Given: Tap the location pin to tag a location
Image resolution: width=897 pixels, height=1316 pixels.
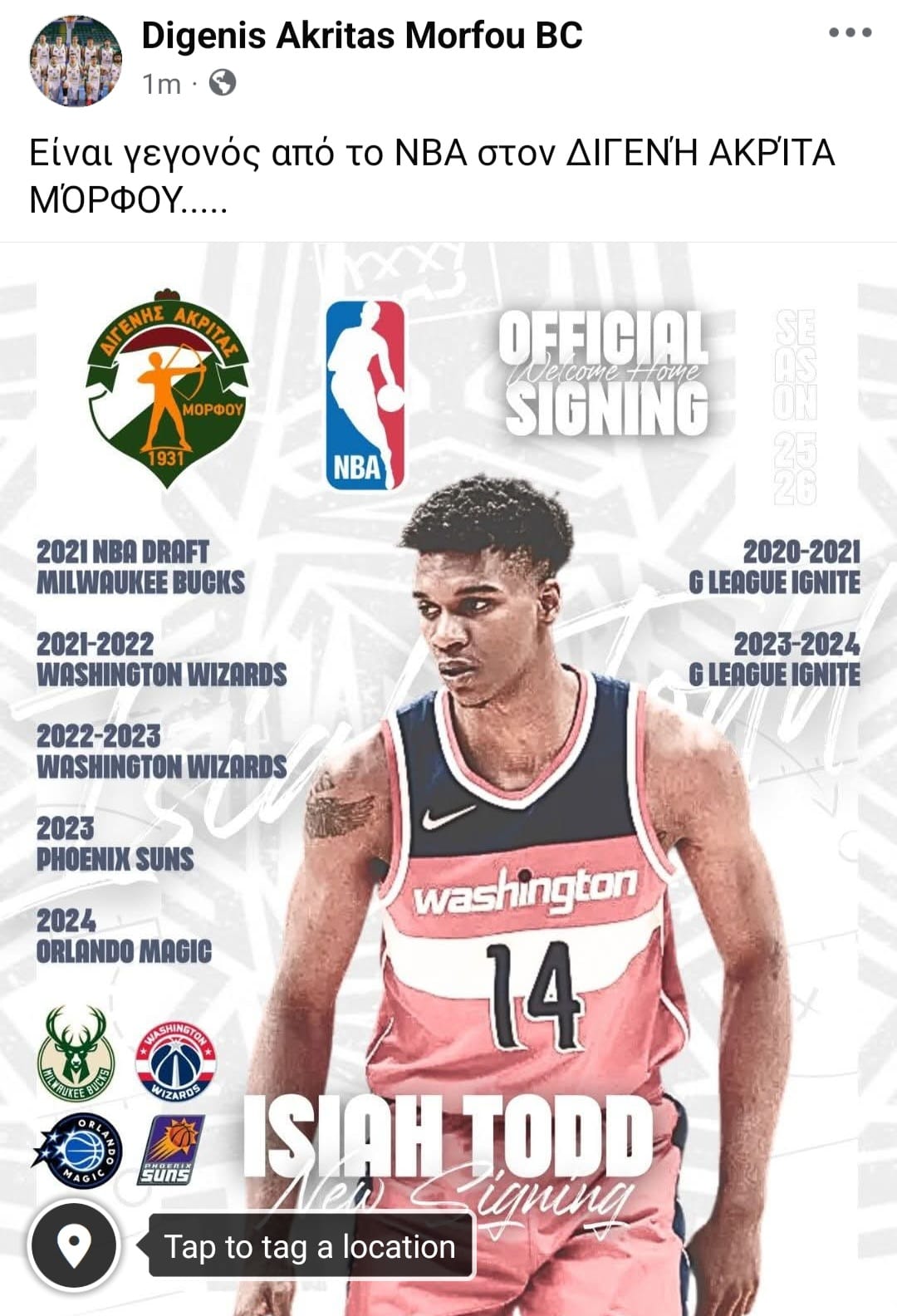Looking at the screenshot, I should [75, 1245].
